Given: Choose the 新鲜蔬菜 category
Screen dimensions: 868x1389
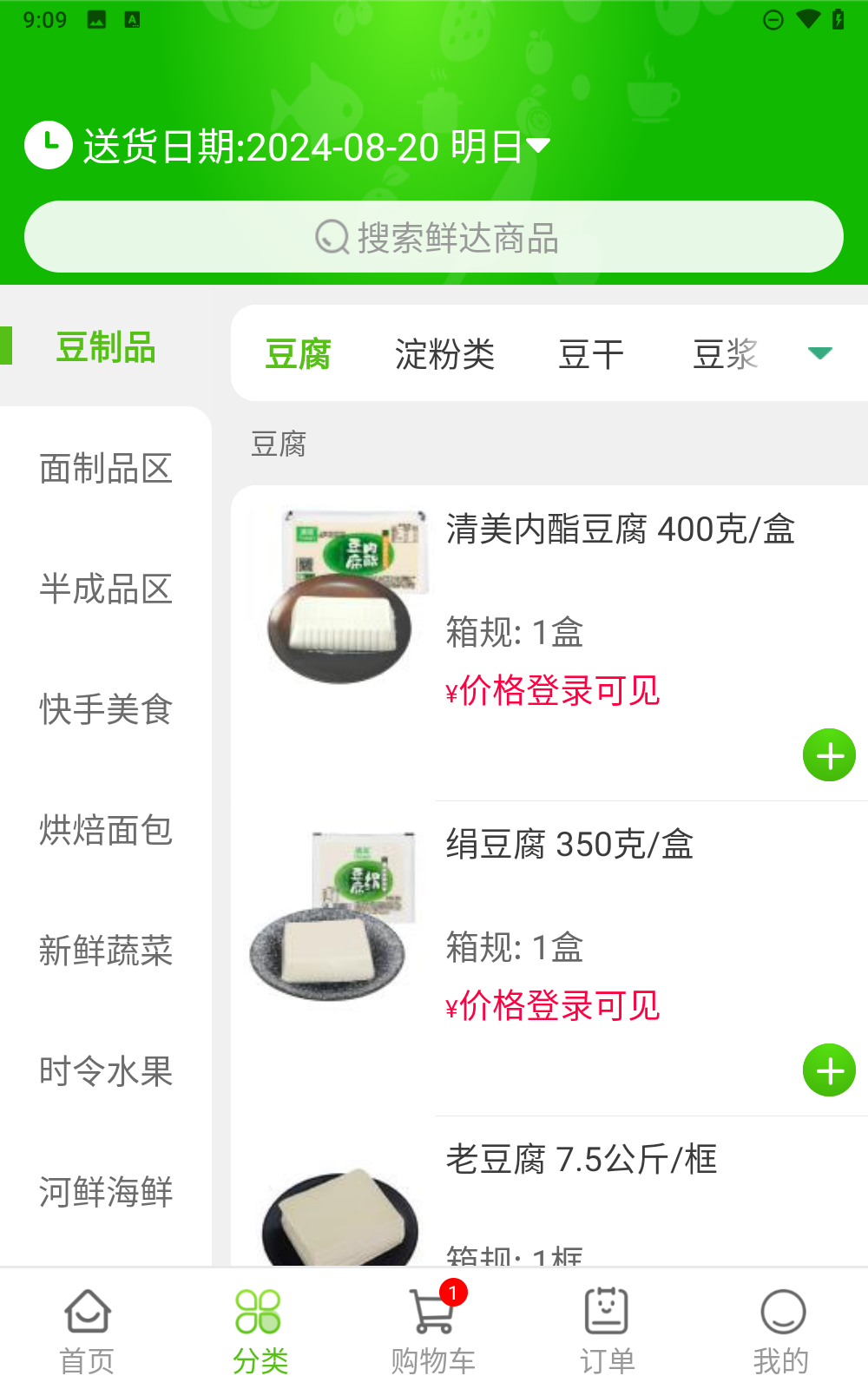Looking at the screenshot, I should point(106,951).
